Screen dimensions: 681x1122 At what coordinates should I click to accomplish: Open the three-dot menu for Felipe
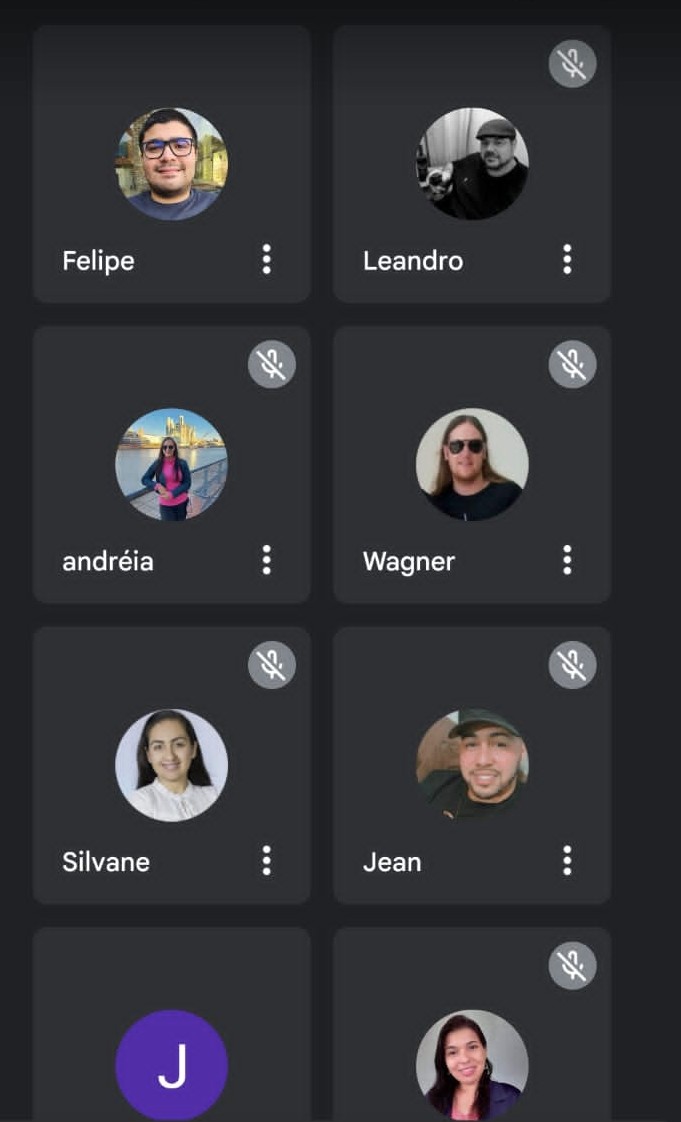266,260
